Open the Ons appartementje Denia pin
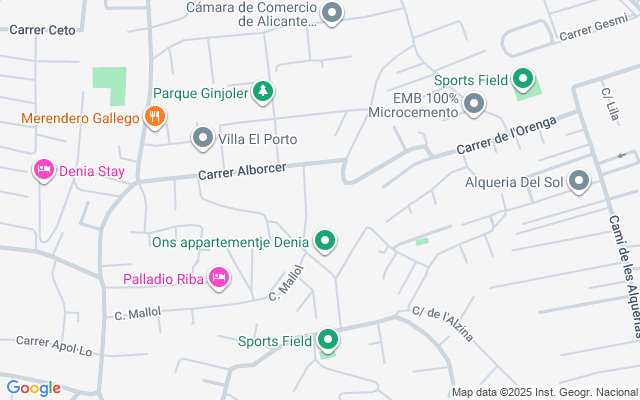The height and width of the screenshot is (400, 640). click(325, 240)
